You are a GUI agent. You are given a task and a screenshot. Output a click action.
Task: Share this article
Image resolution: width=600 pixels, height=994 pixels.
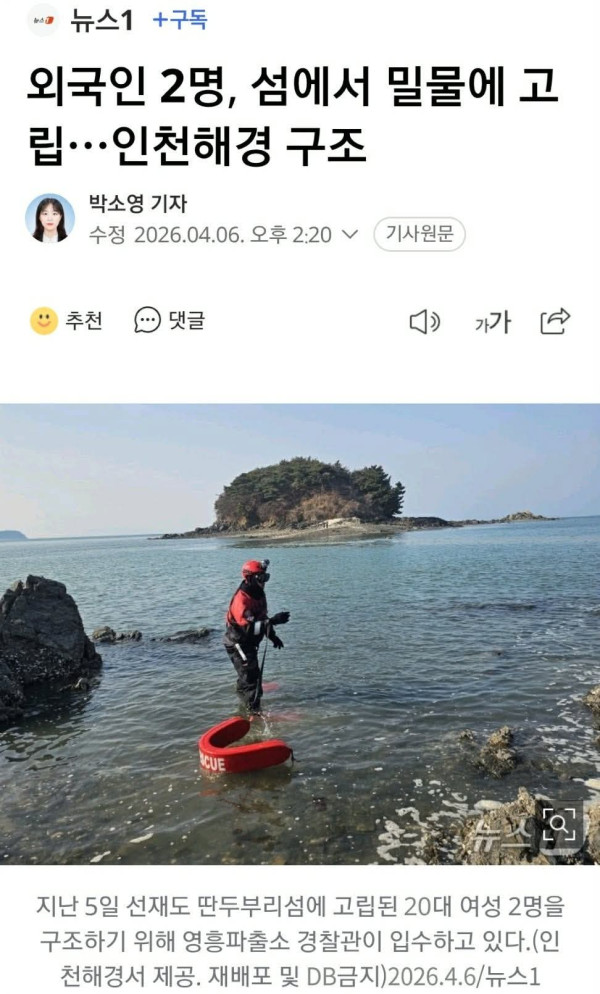pyautogui.click(x=555, y=321)
